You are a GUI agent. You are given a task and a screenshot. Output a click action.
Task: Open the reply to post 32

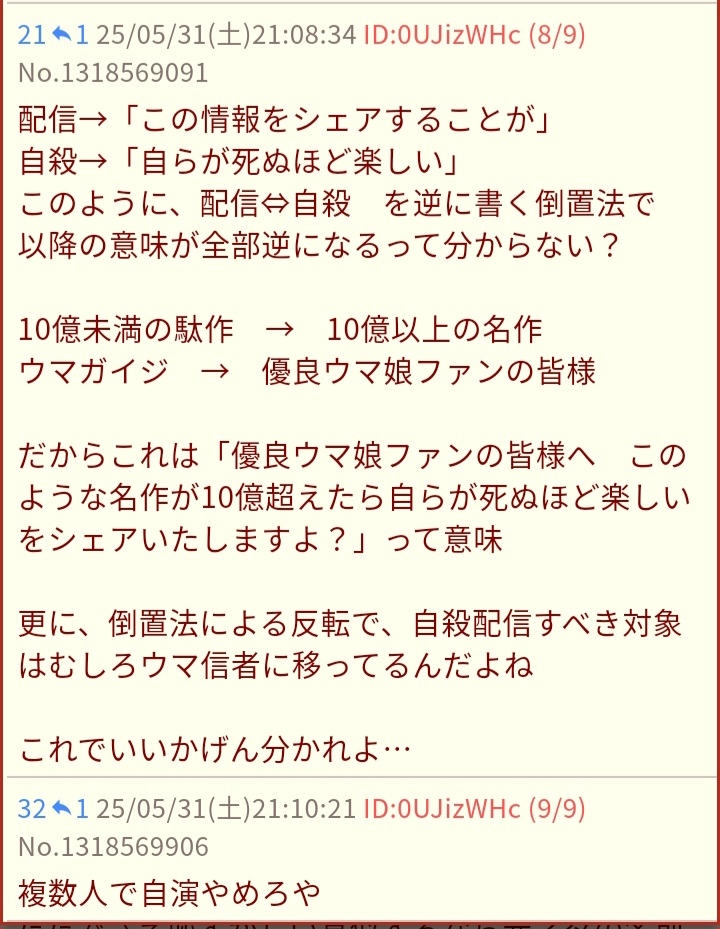click(x=71, y=808)
